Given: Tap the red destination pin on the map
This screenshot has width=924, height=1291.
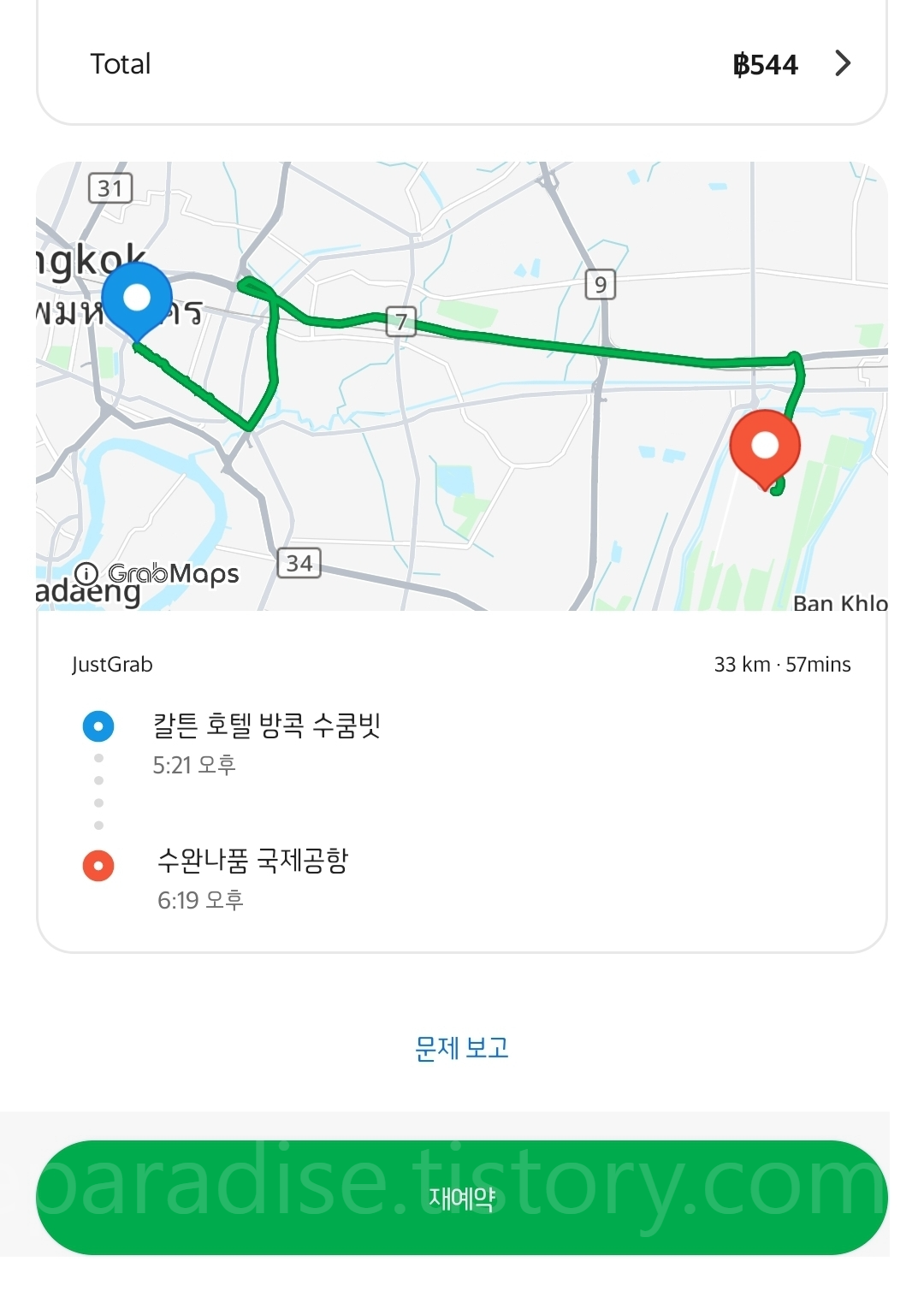Looking at the screenshot, I should [x=766, y=445].
